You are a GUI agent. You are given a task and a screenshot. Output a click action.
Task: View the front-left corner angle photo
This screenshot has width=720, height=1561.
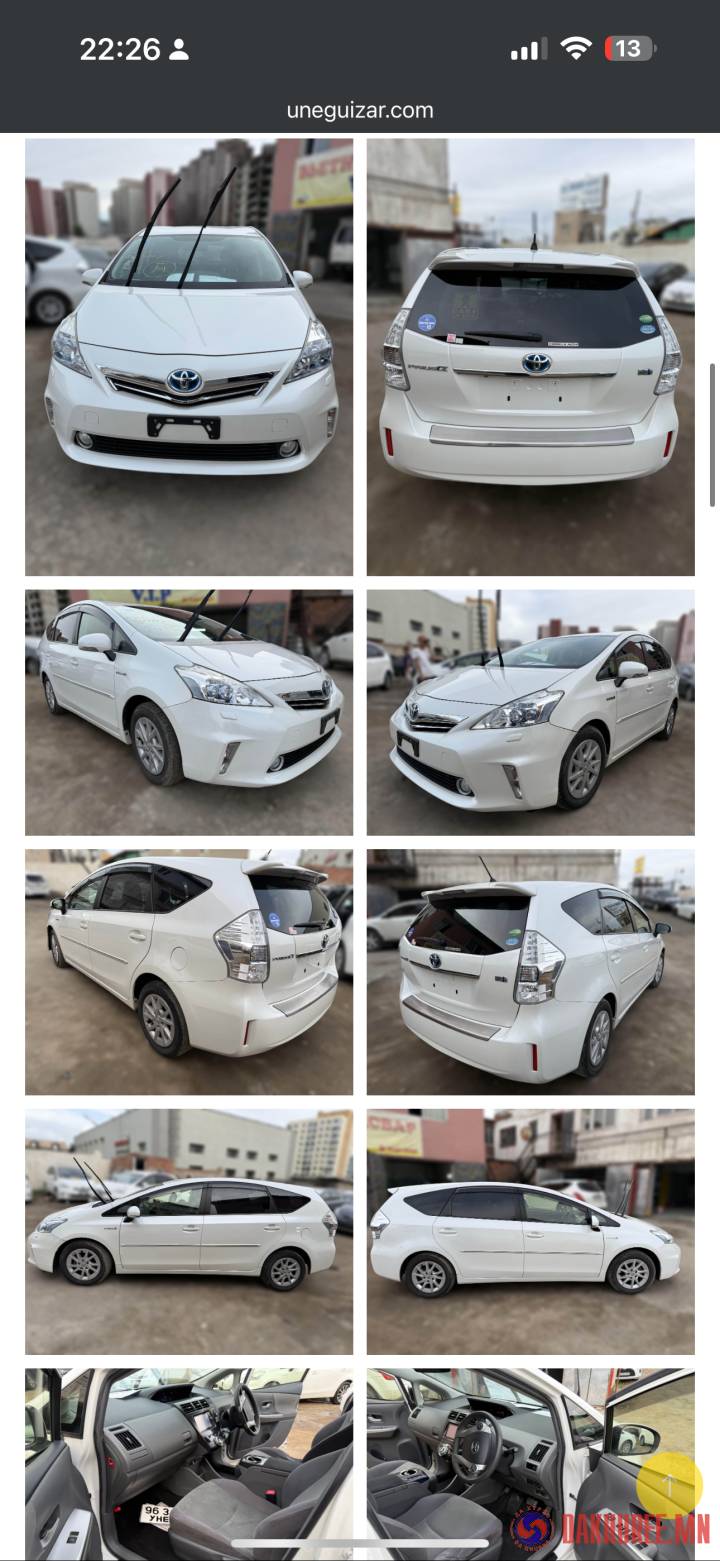coord(530,712)
